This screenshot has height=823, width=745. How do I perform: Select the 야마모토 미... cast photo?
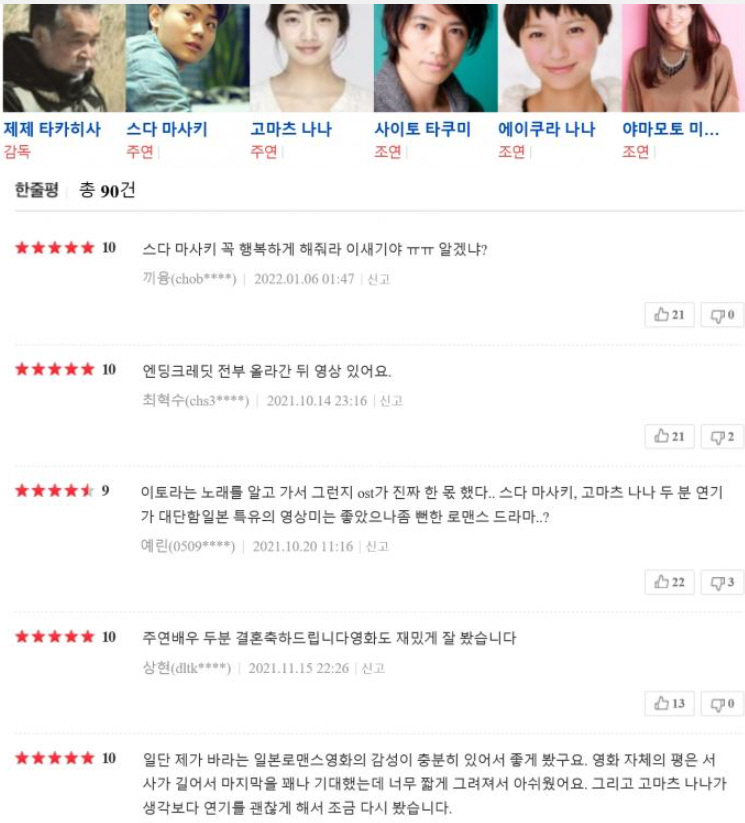pyautogui.click(x=680, y=58)
